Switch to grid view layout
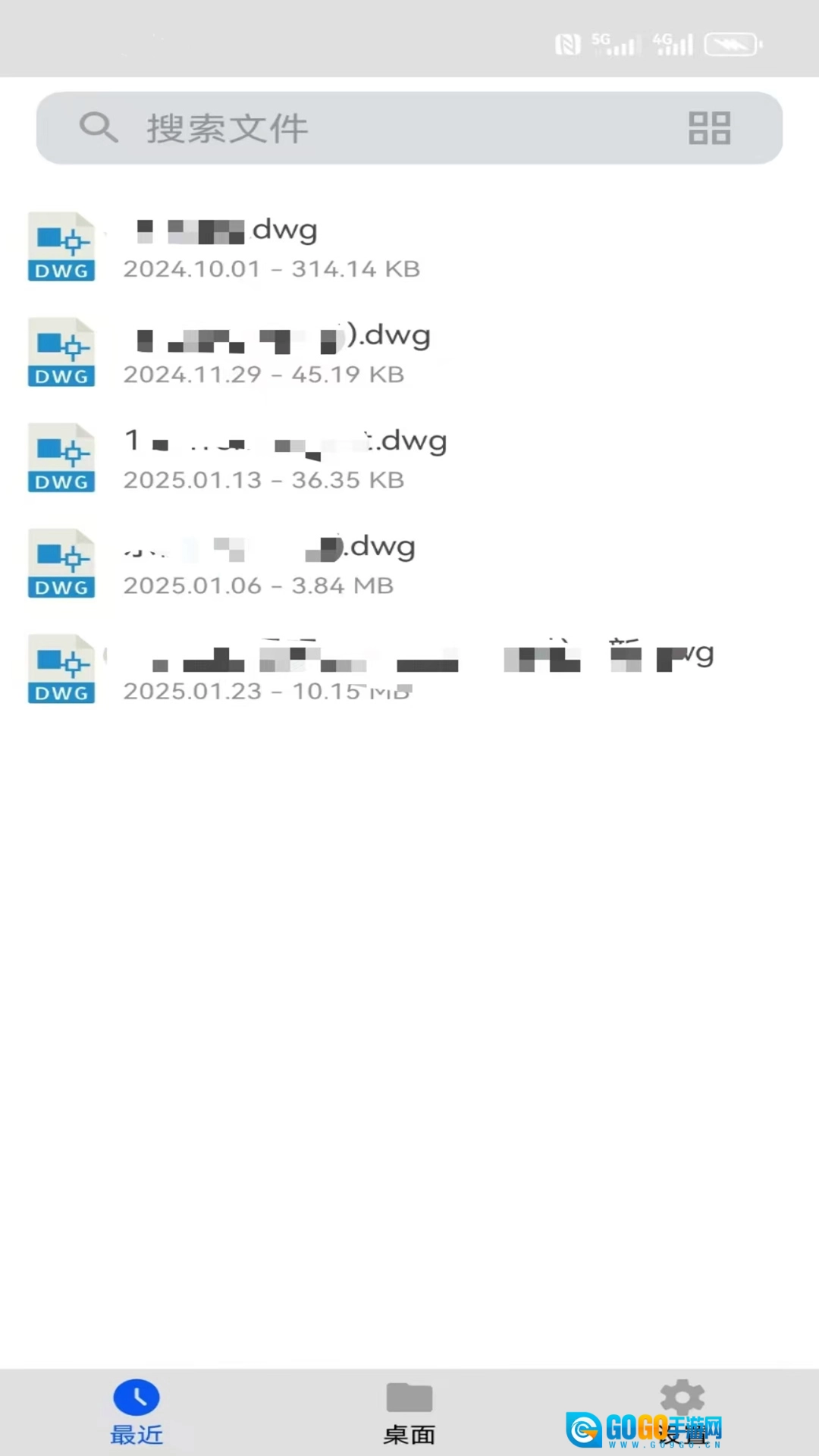Image resolution: width=819 pixels, height=1456 pixels. click(709, 128)
